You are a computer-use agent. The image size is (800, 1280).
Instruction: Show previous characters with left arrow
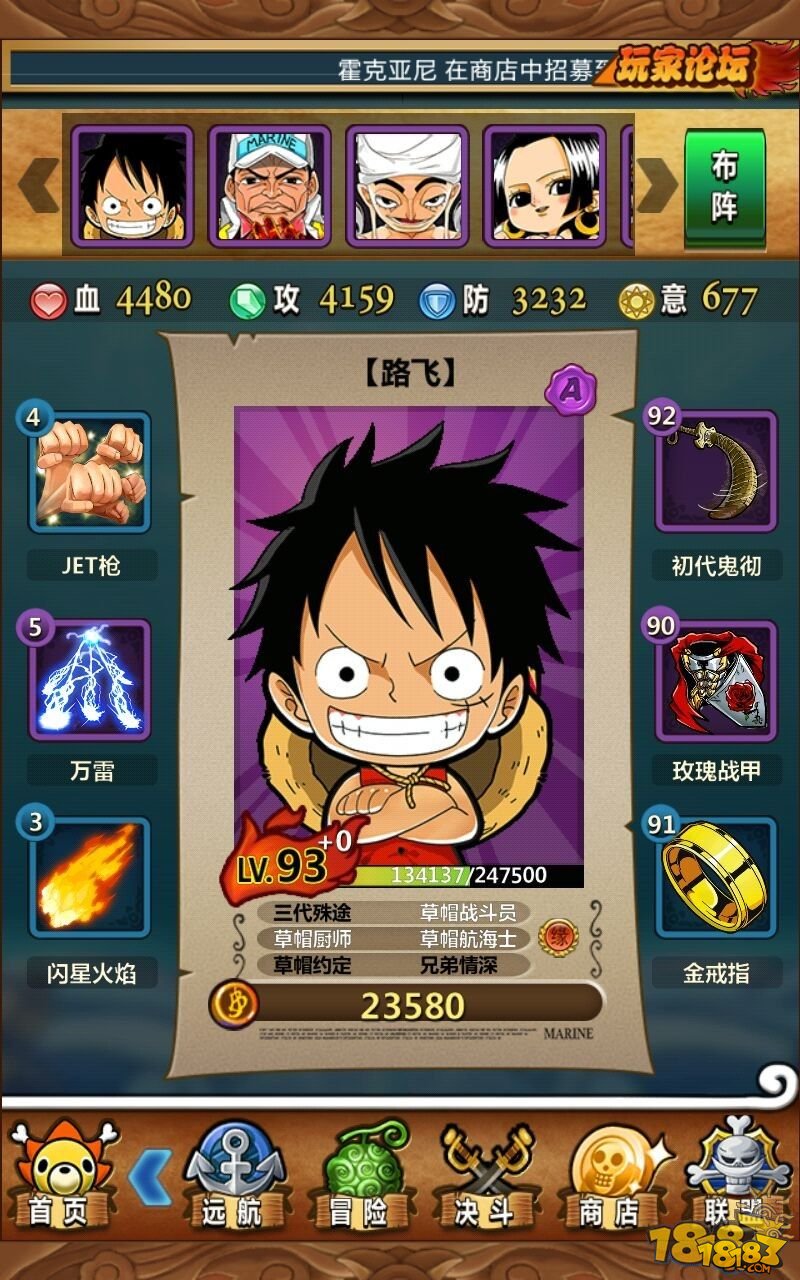[x=40, y=184]
